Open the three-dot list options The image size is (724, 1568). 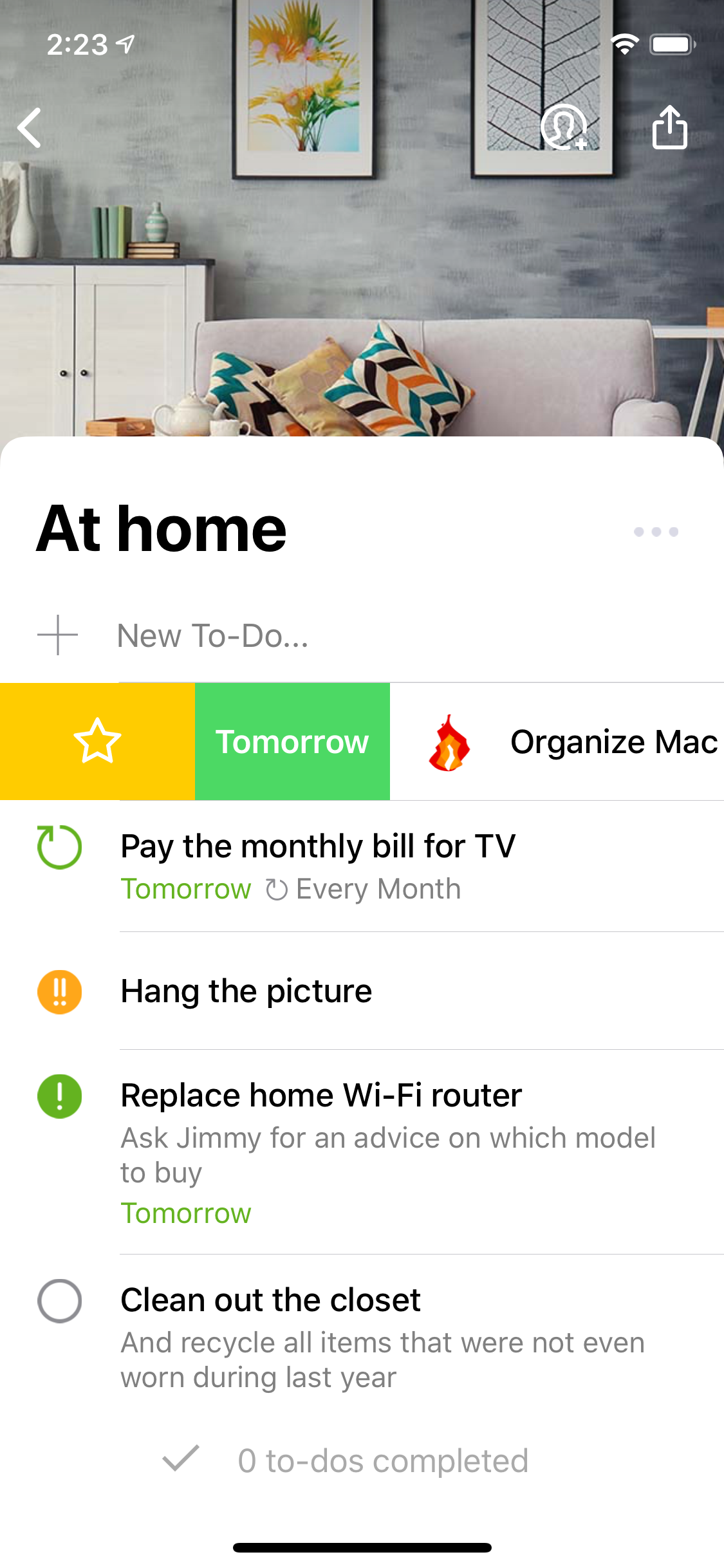[x=656, y=532]
